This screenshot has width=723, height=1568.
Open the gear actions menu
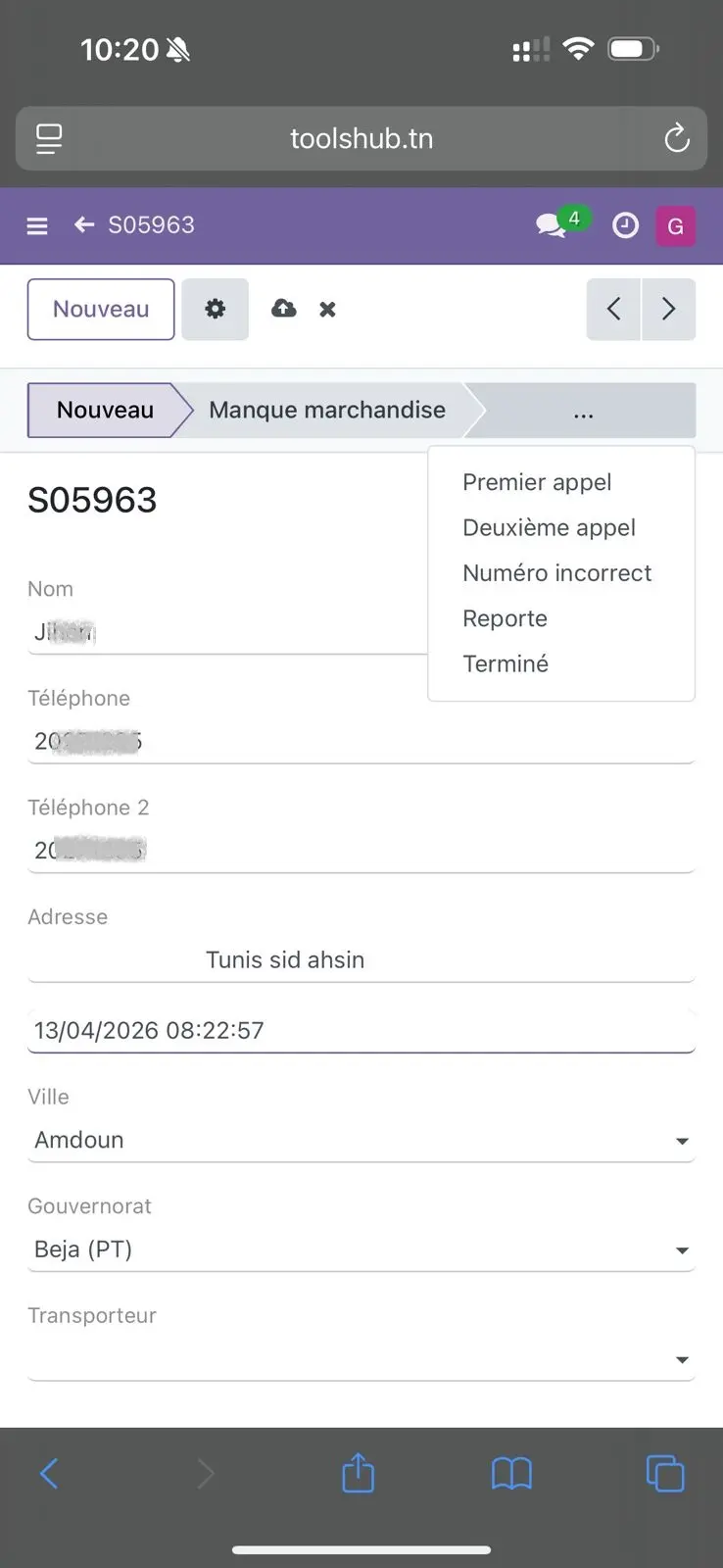pos(215,310)
